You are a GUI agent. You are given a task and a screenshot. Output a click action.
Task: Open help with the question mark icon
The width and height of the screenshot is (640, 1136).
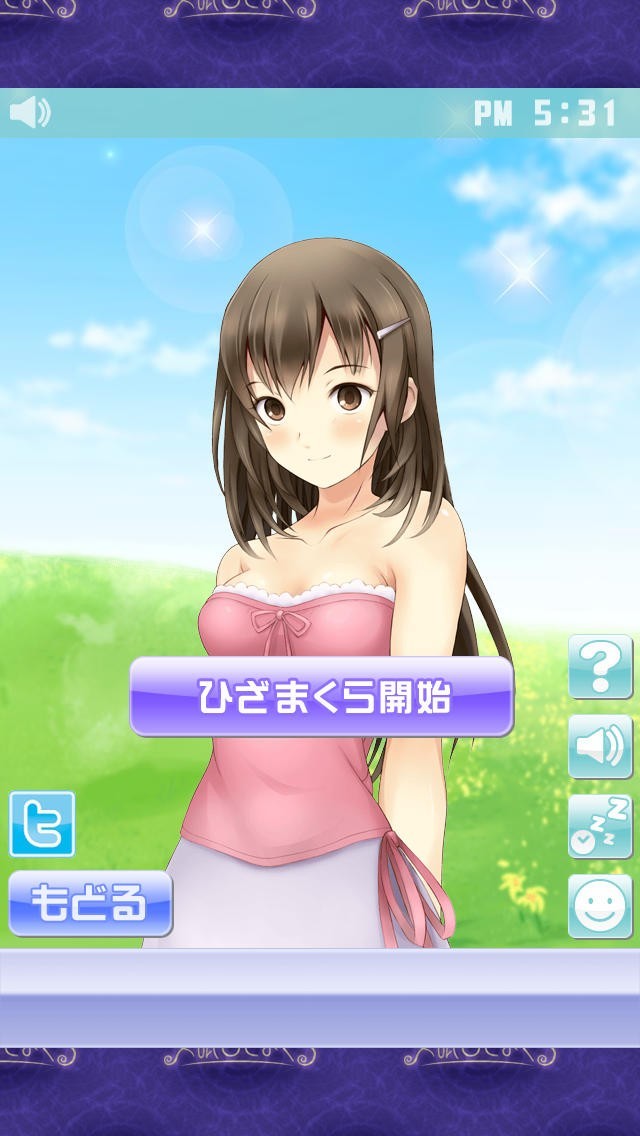tap(600, 667)
